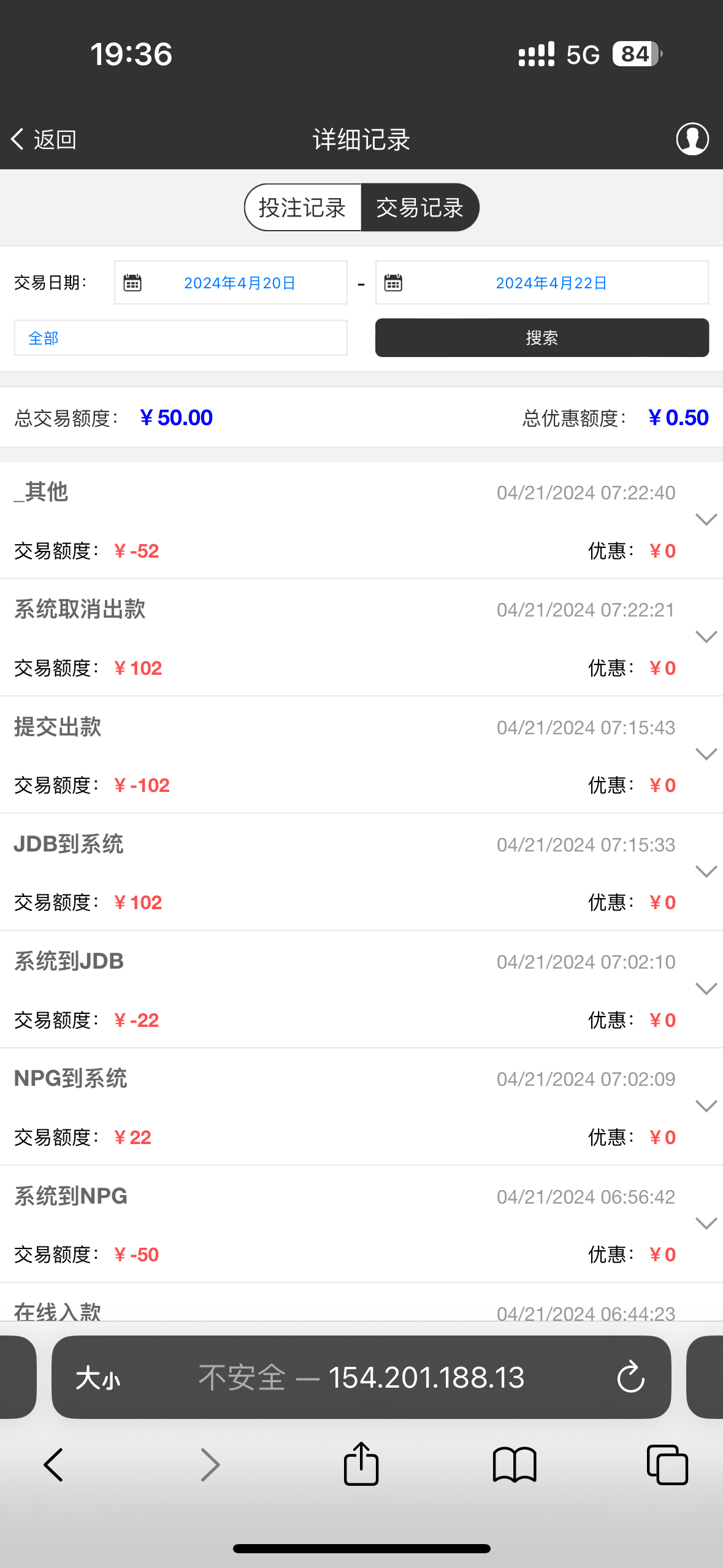Open the browser bookmarks
The image size is (723, 1568).
[515, 1464]
